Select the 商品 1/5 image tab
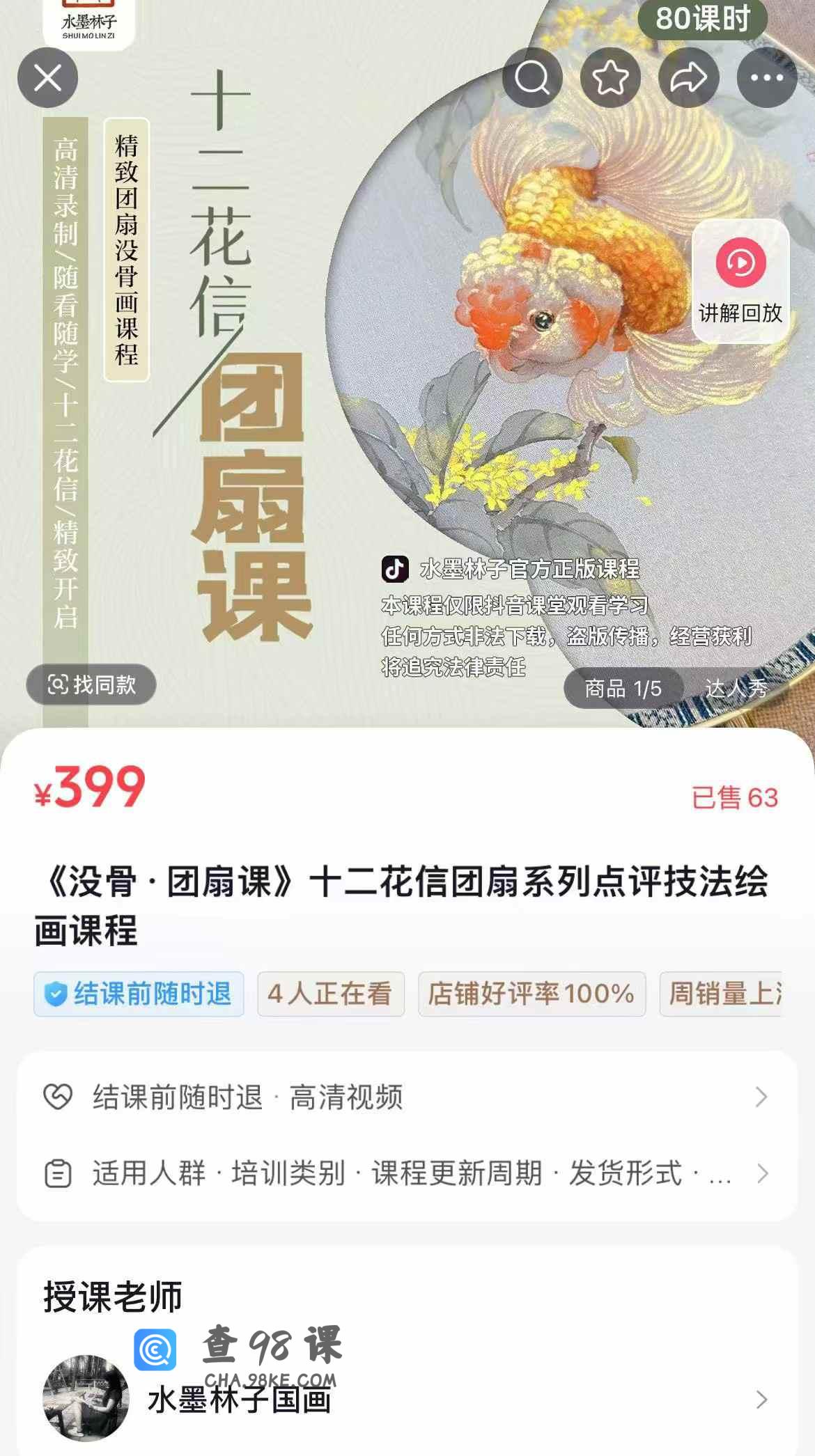The height and width of the screenshot is (1456, 815). coord(623,689)
